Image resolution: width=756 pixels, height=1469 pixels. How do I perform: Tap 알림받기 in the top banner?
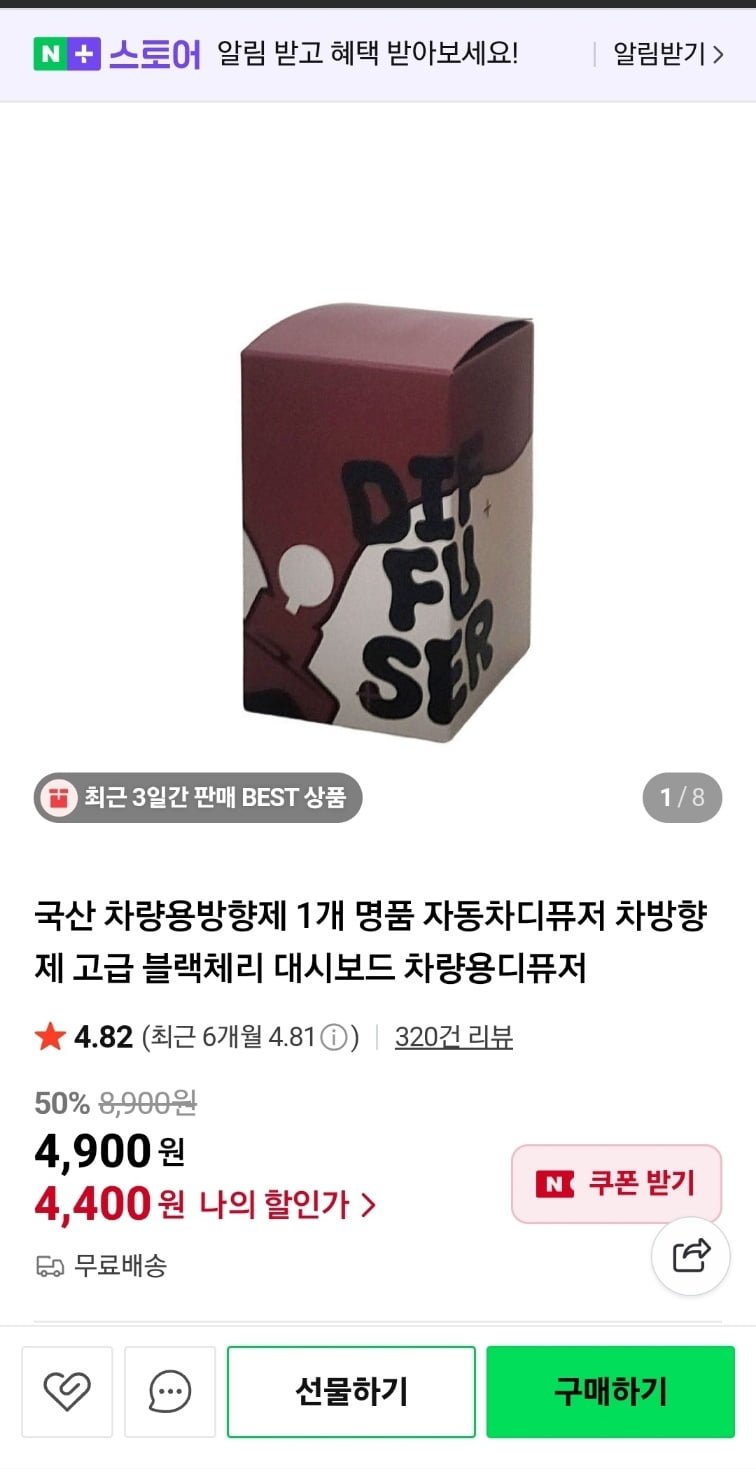[x=668, y=54]
